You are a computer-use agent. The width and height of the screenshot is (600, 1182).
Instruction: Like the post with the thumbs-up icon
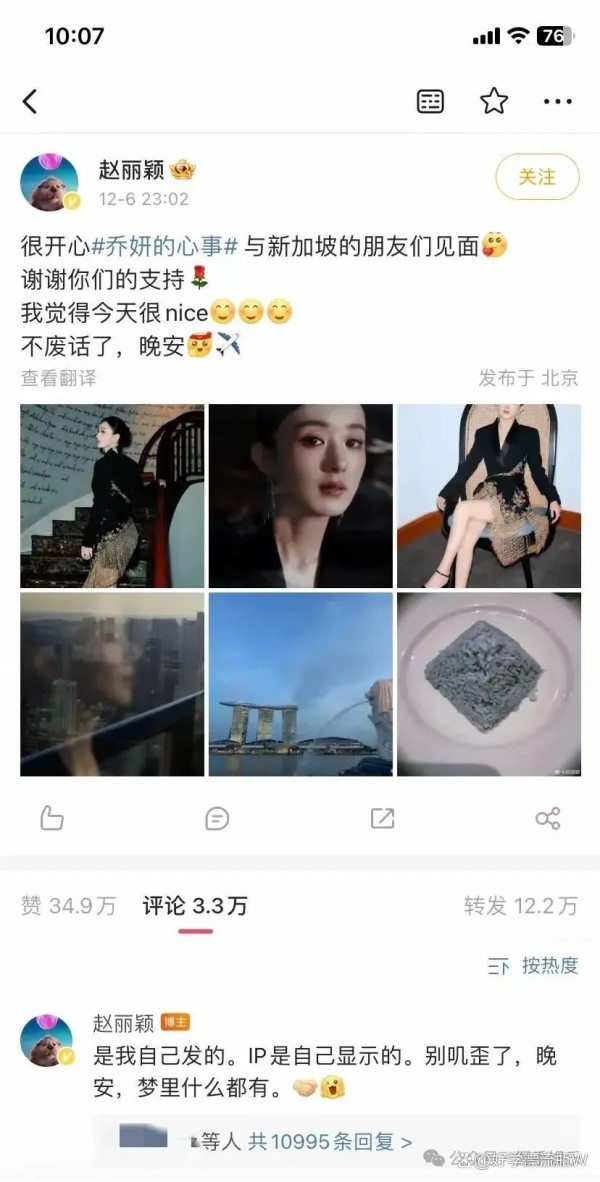(x=51, y=818)
